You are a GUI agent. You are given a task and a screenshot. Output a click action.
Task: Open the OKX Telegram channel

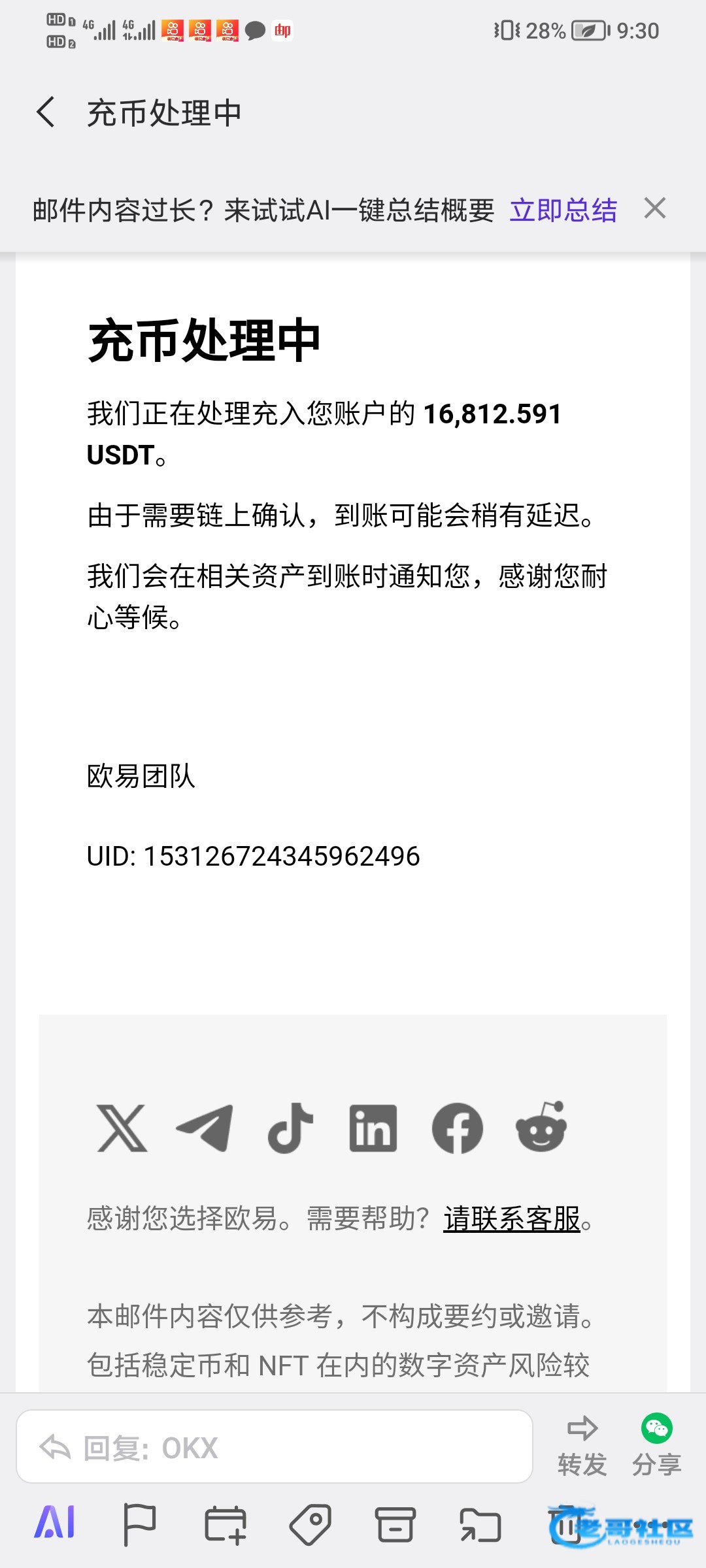click(x=205, y=1128)
